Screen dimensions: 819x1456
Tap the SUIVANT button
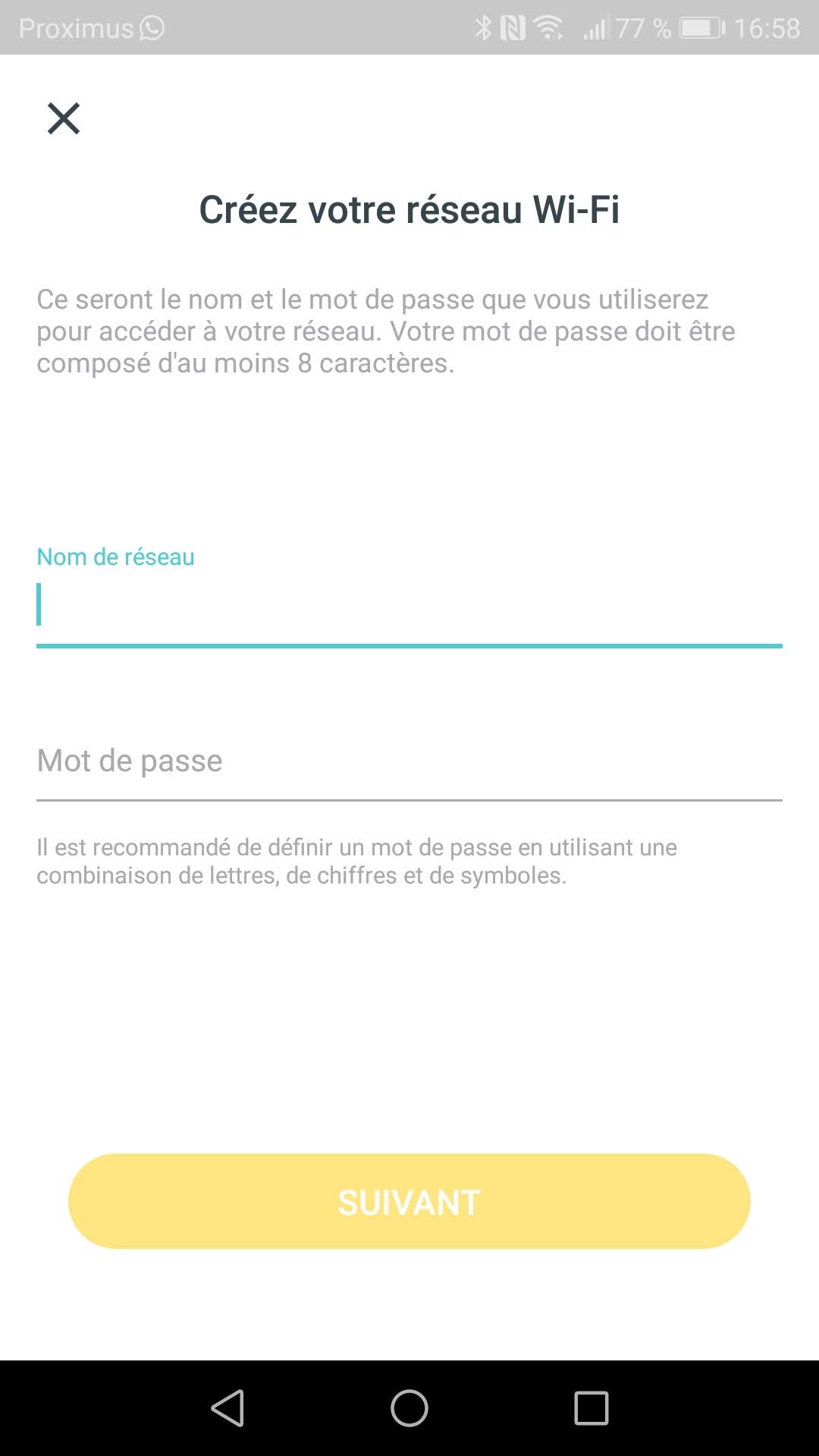pyautogui.click(x=409, y=1201)
